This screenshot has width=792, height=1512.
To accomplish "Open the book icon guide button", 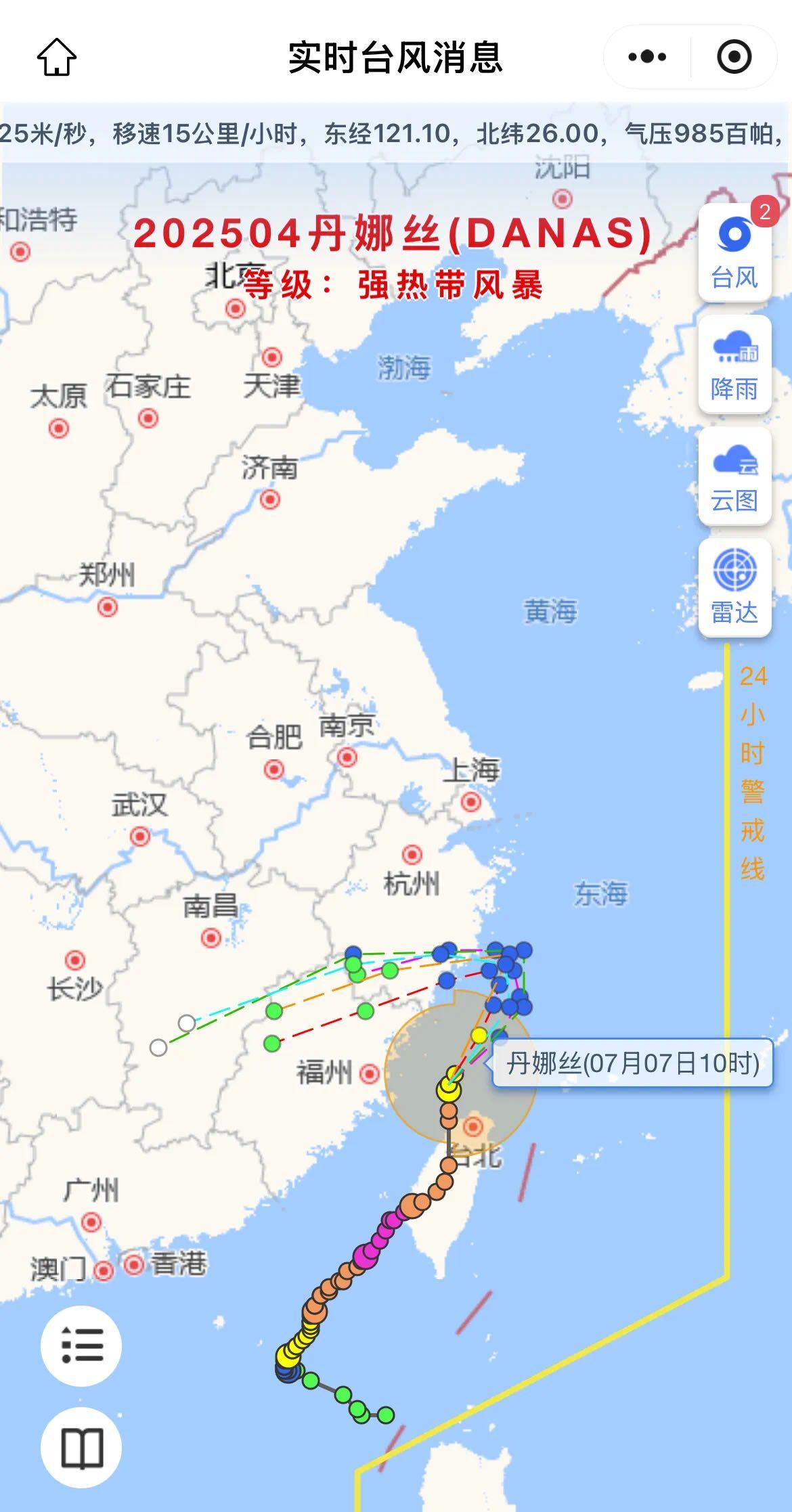I will (x=82, y=1448).
